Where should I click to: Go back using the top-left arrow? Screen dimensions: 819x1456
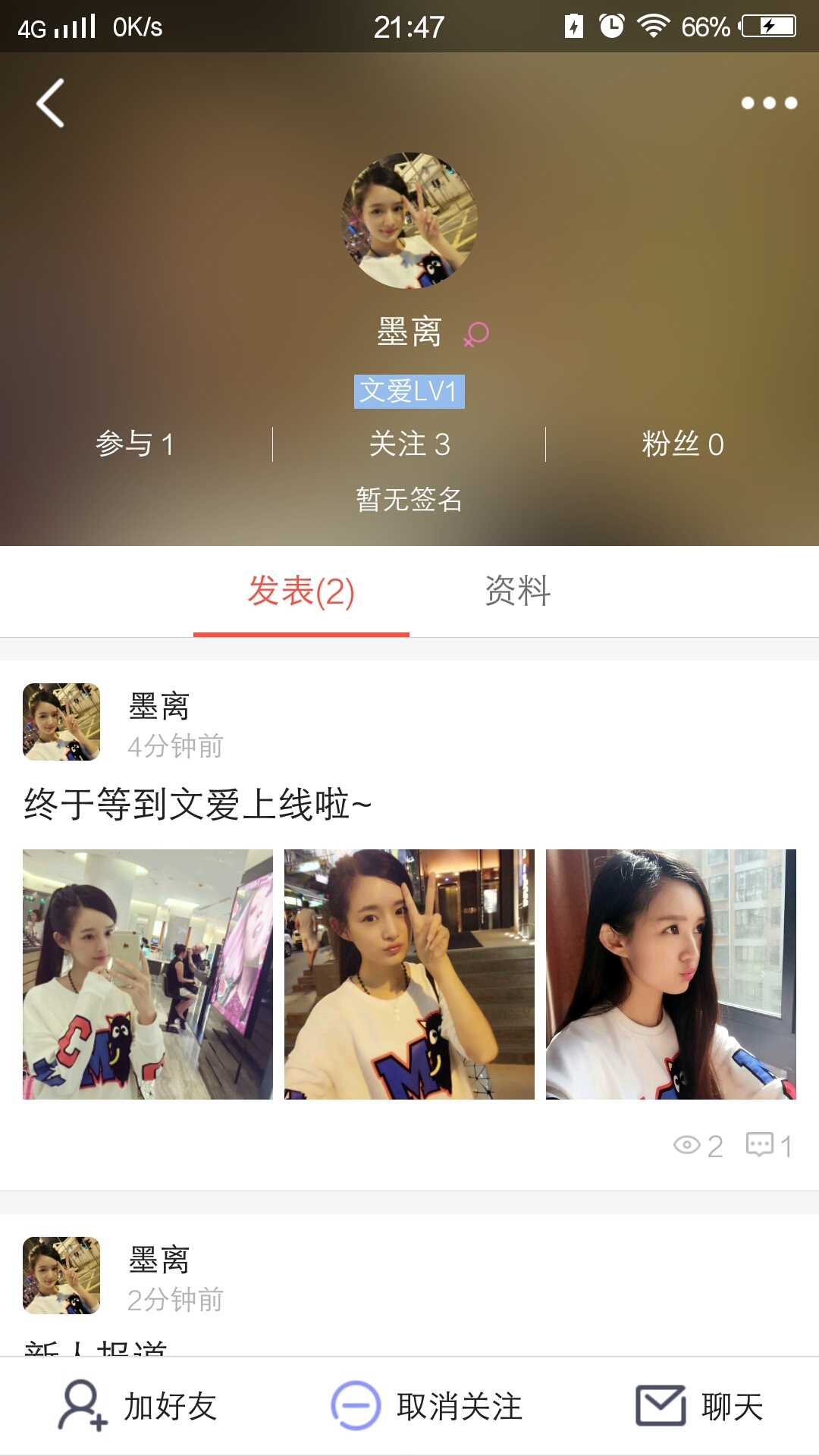coord(50,103)
